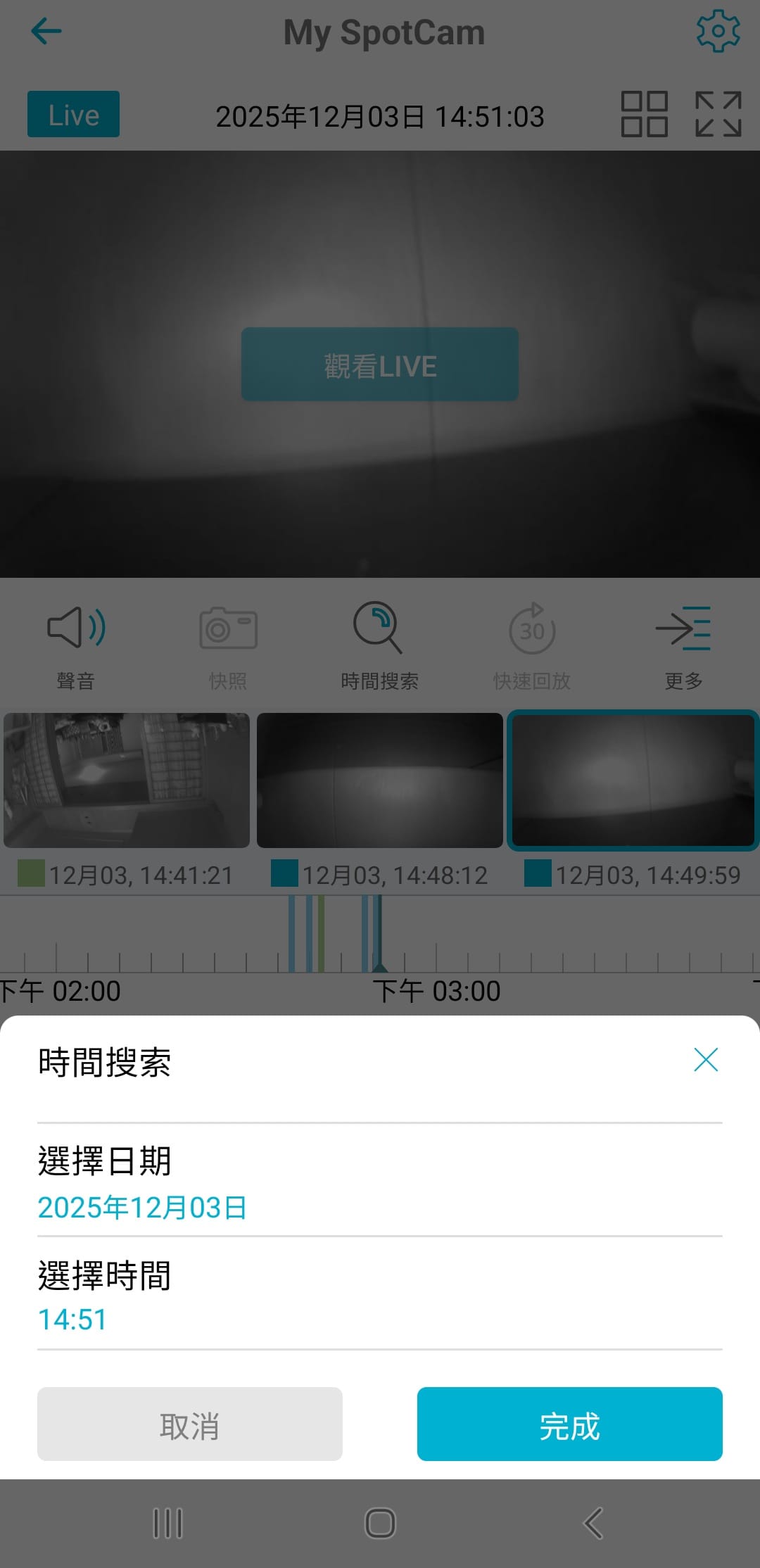Screen dimensions: 760x1568
Task: Confirm the search with 完成
Action: point(569,1424)
